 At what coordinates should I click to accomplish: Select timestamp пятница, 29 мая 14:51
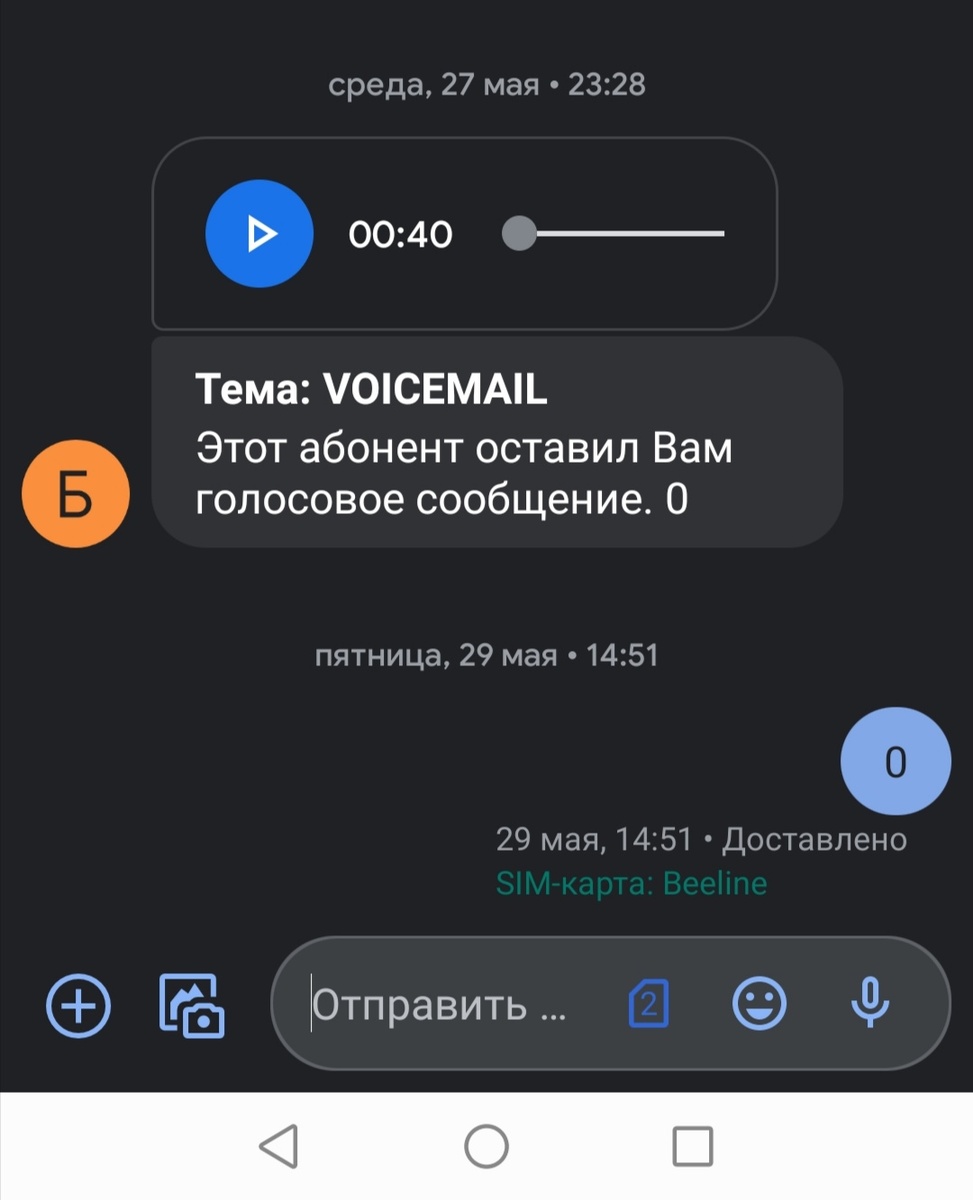[x=487, y=655]
